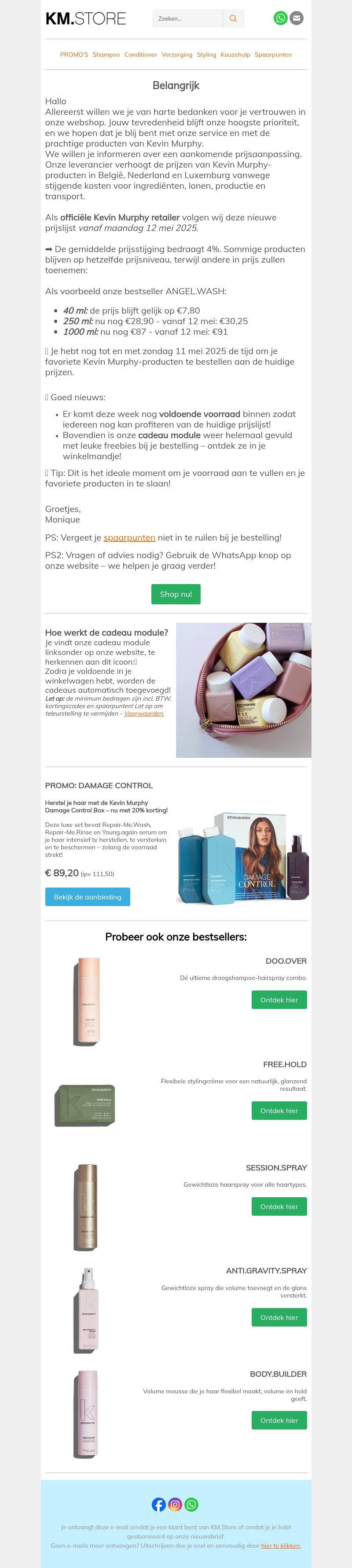Screen dimensions: 352x1568
Task: Open the WhatsApp icon in header
Action: click(280, 18)
